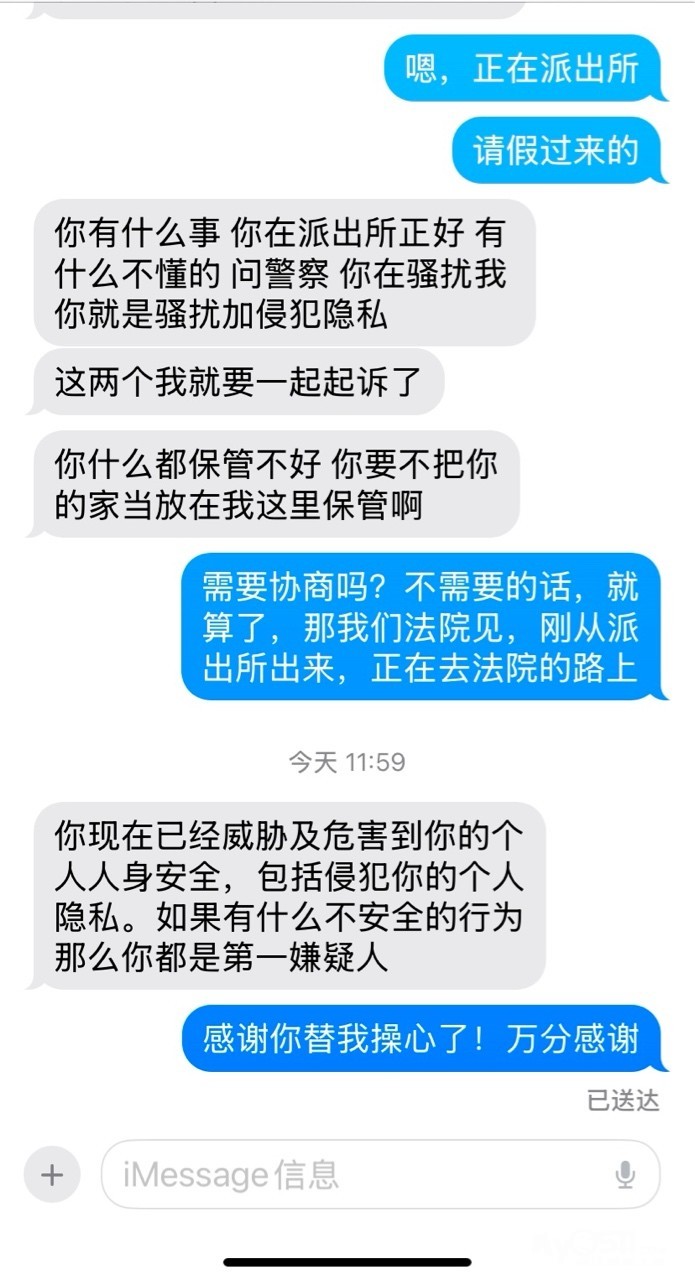Image resolution: width=695 pixels, height=1280 pixels.
Task: Start voice dictation with microphone icon
Action: click(625, 1174)
